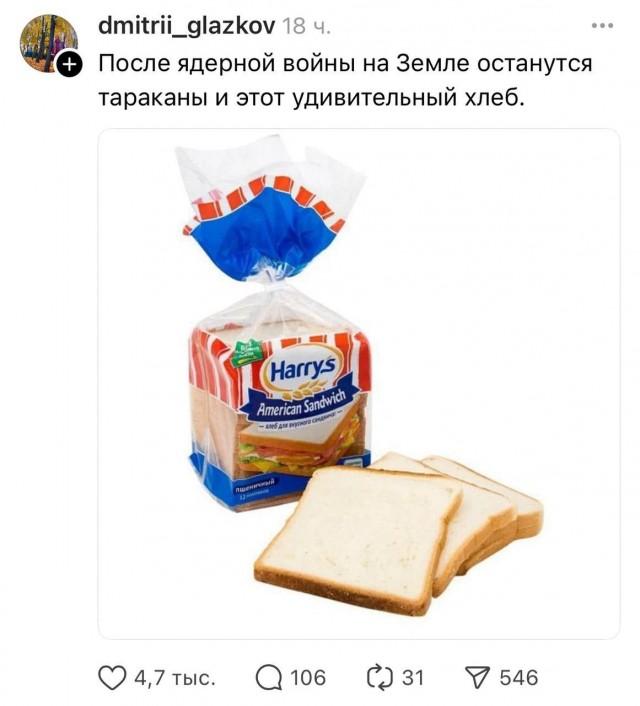Image resolution: width=640 pixels, height=706 pixels.
Task: Repost this thread
Action: pos(381,678)
